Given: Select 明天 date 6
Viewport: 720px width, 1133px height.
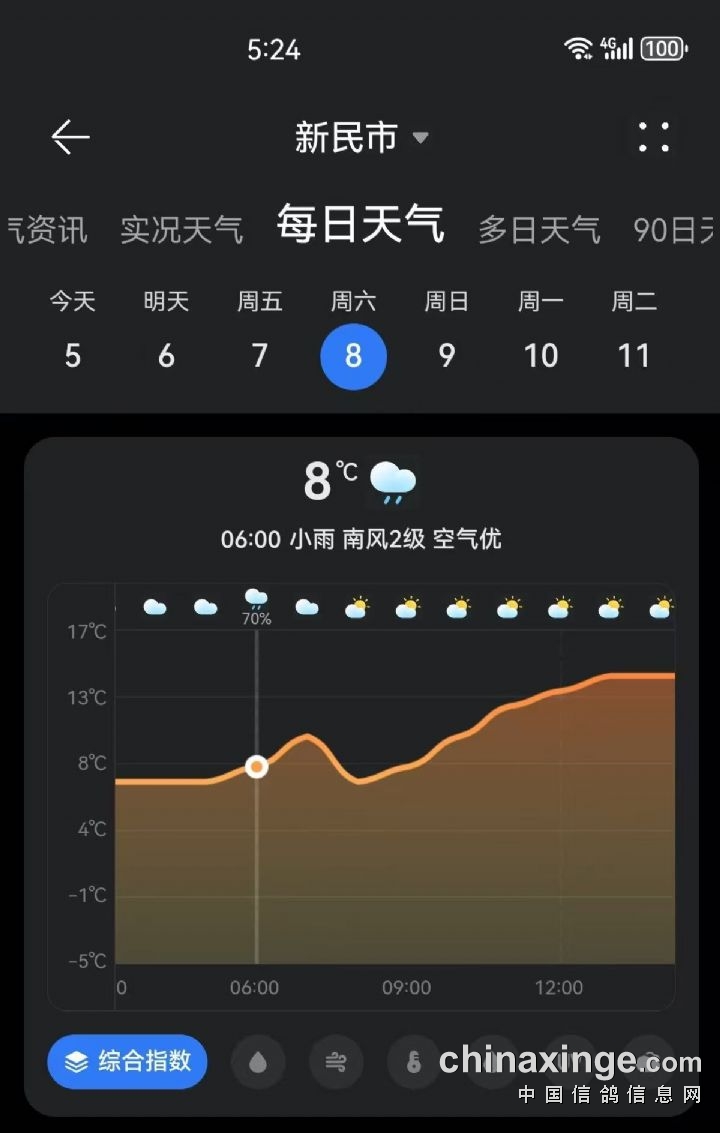Looking at the screenshot, I should [166, 338].
